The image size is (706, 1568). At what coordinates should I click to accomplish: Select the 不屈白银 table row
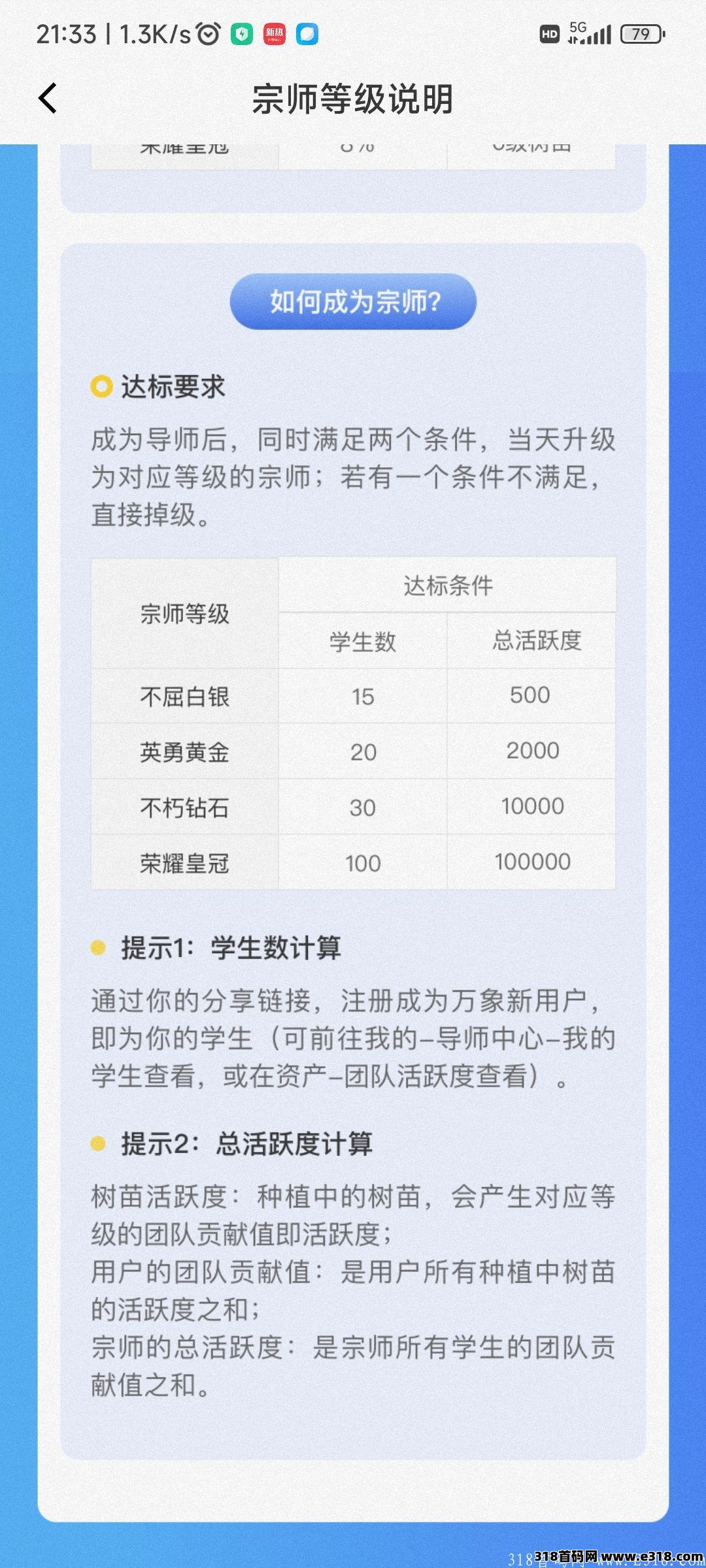185,696
